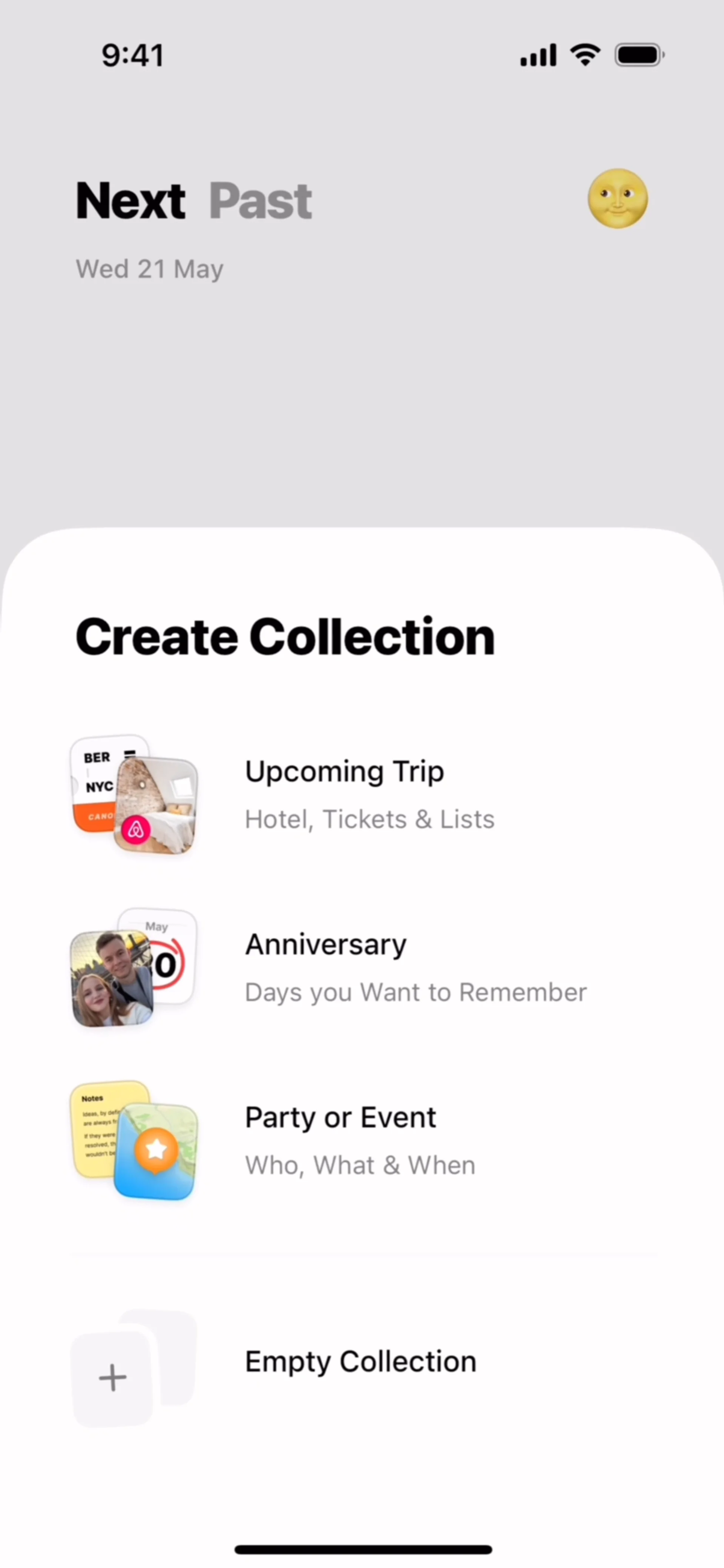The width and height of the screenshot is (724, 1568).
Task: Choose the Anniversary collection template
Action: (326, 967)
